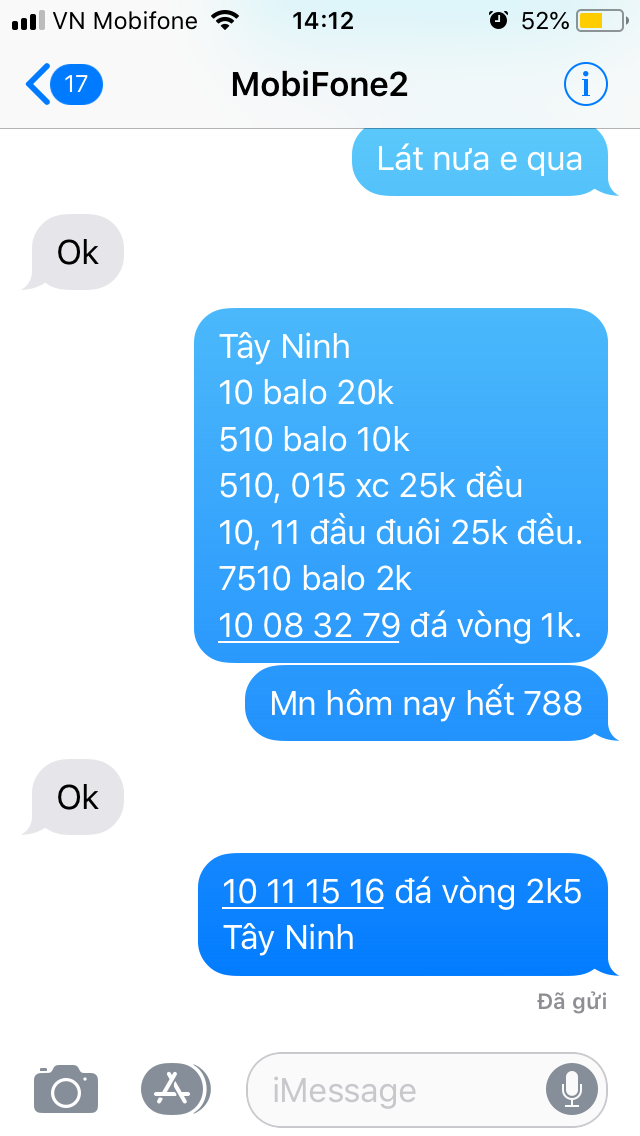
Task: Record an audio message with microphone
Action: coord(573,1089)
